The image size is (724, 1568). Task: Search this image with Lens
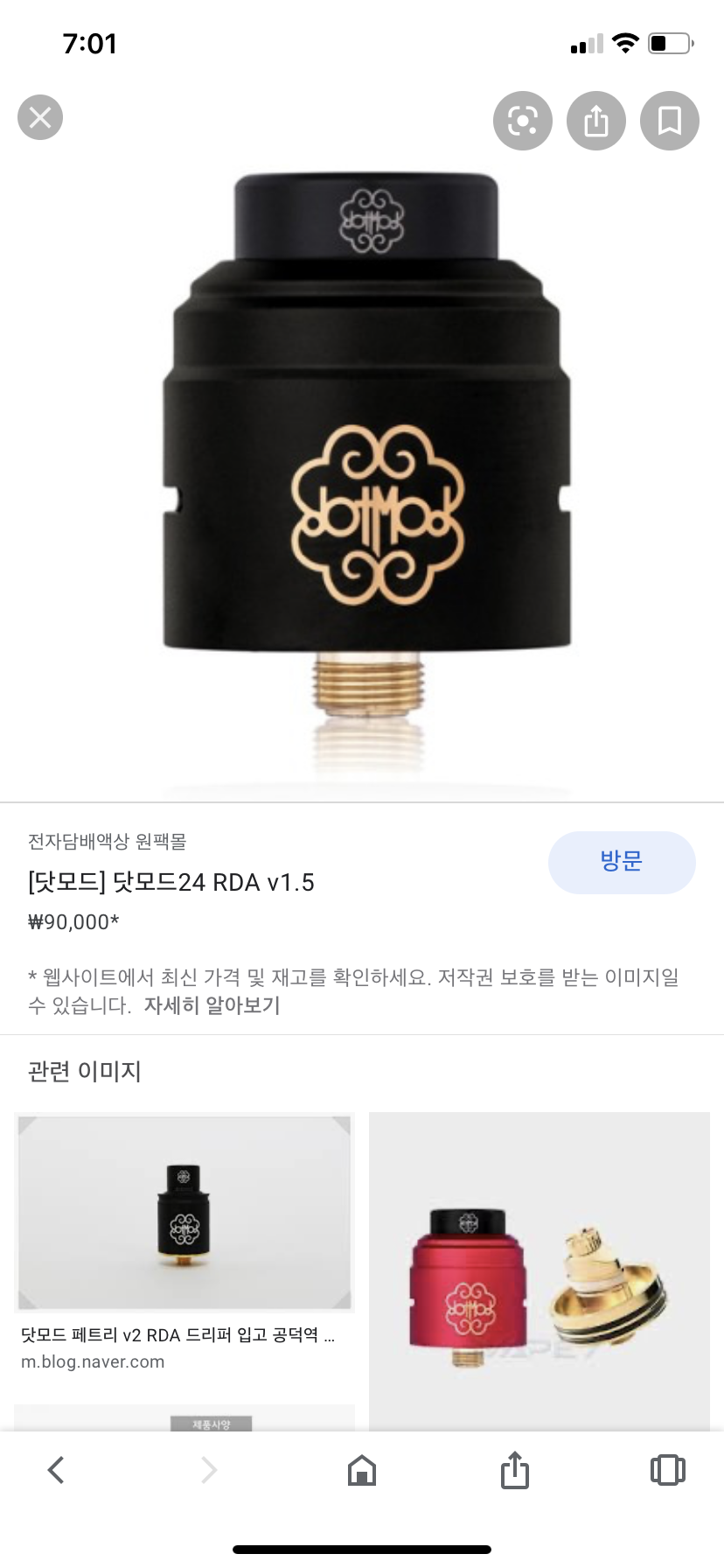coord(522,121)
